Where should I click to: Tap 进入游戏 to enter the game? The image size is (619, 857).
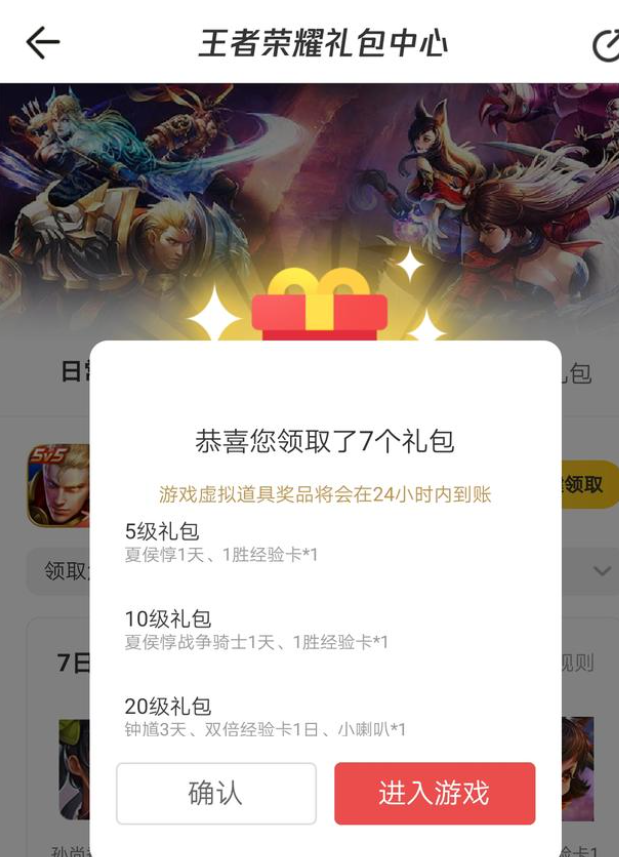pos(434,794)
